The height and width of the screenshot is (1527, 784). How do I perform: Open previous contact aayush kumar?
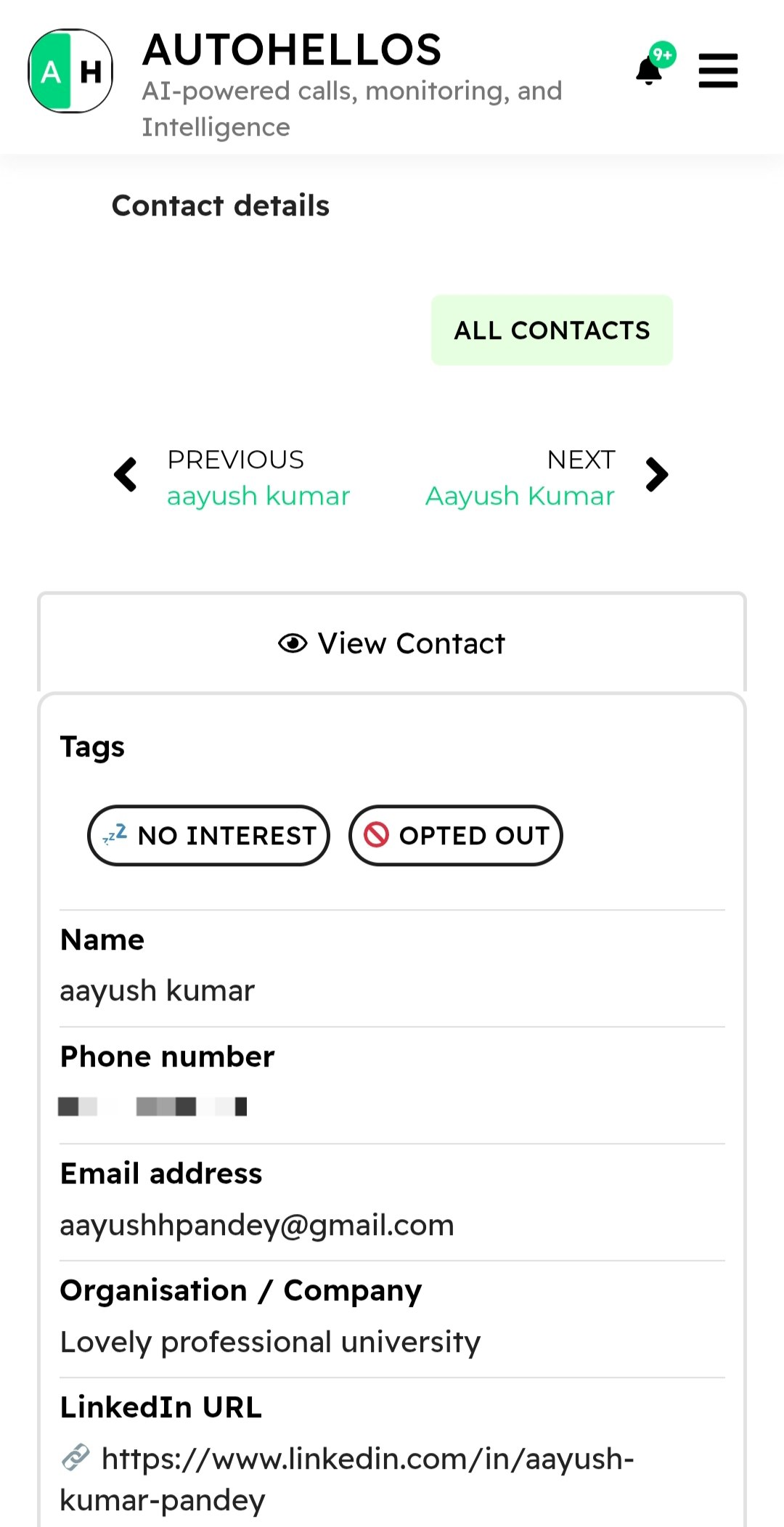point(232,477)
